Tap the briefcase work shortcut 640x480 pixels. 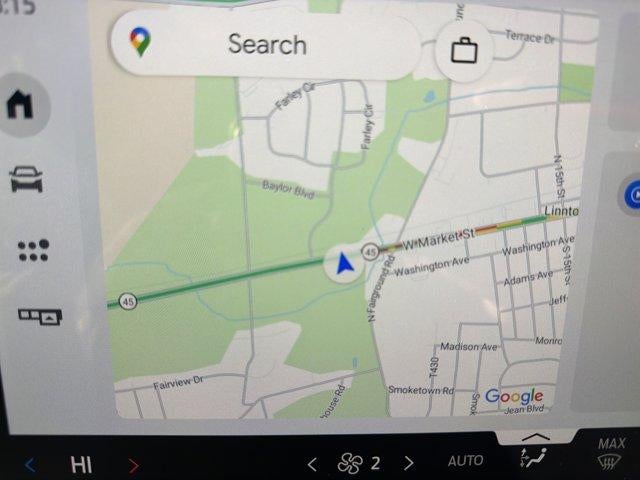point(465,49)
